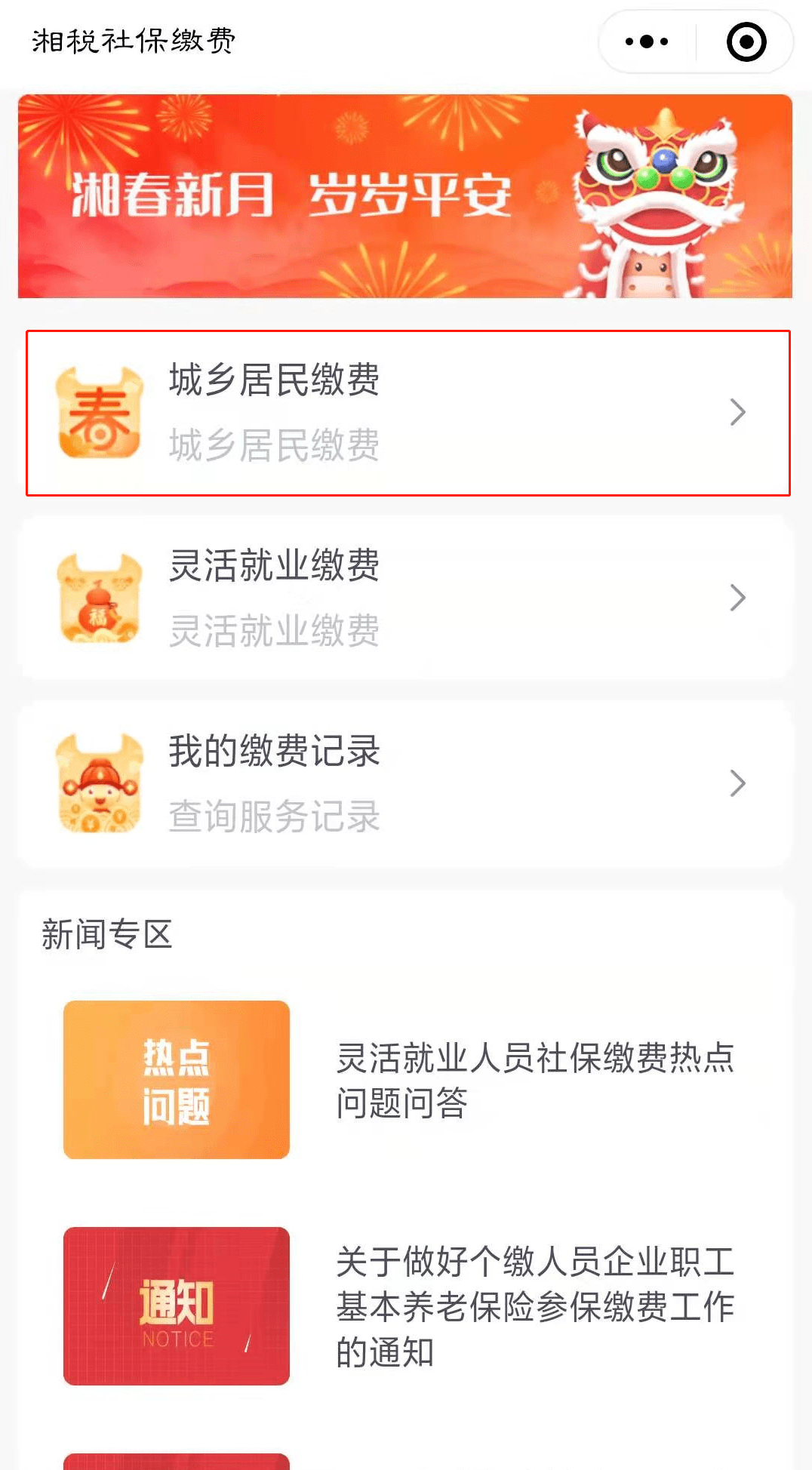Open the 湘春新月 岁岁平安 banner
The height and width of the screenshot is (1470, 812).
(x=405, y=196)
